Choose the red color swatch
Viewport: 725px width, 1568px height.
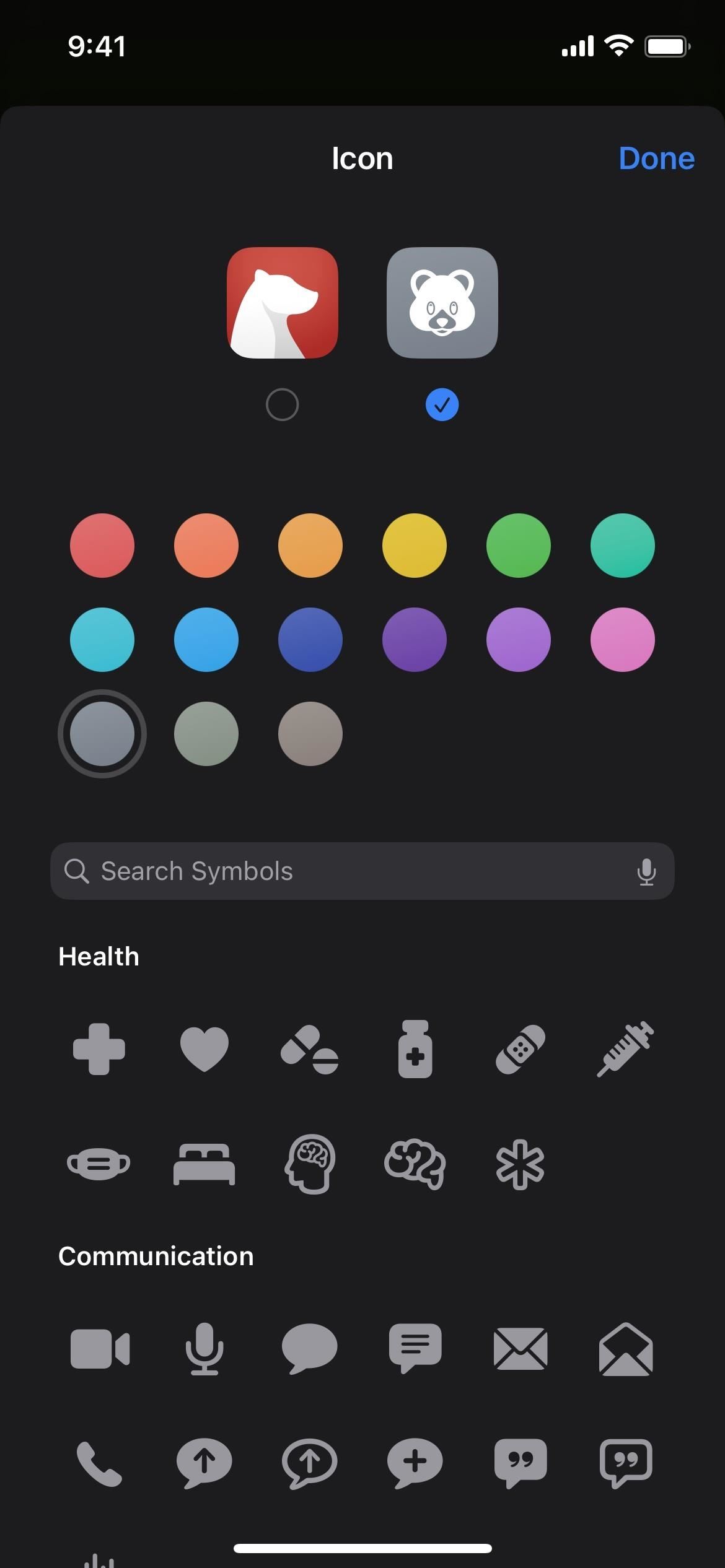[102, 546]
